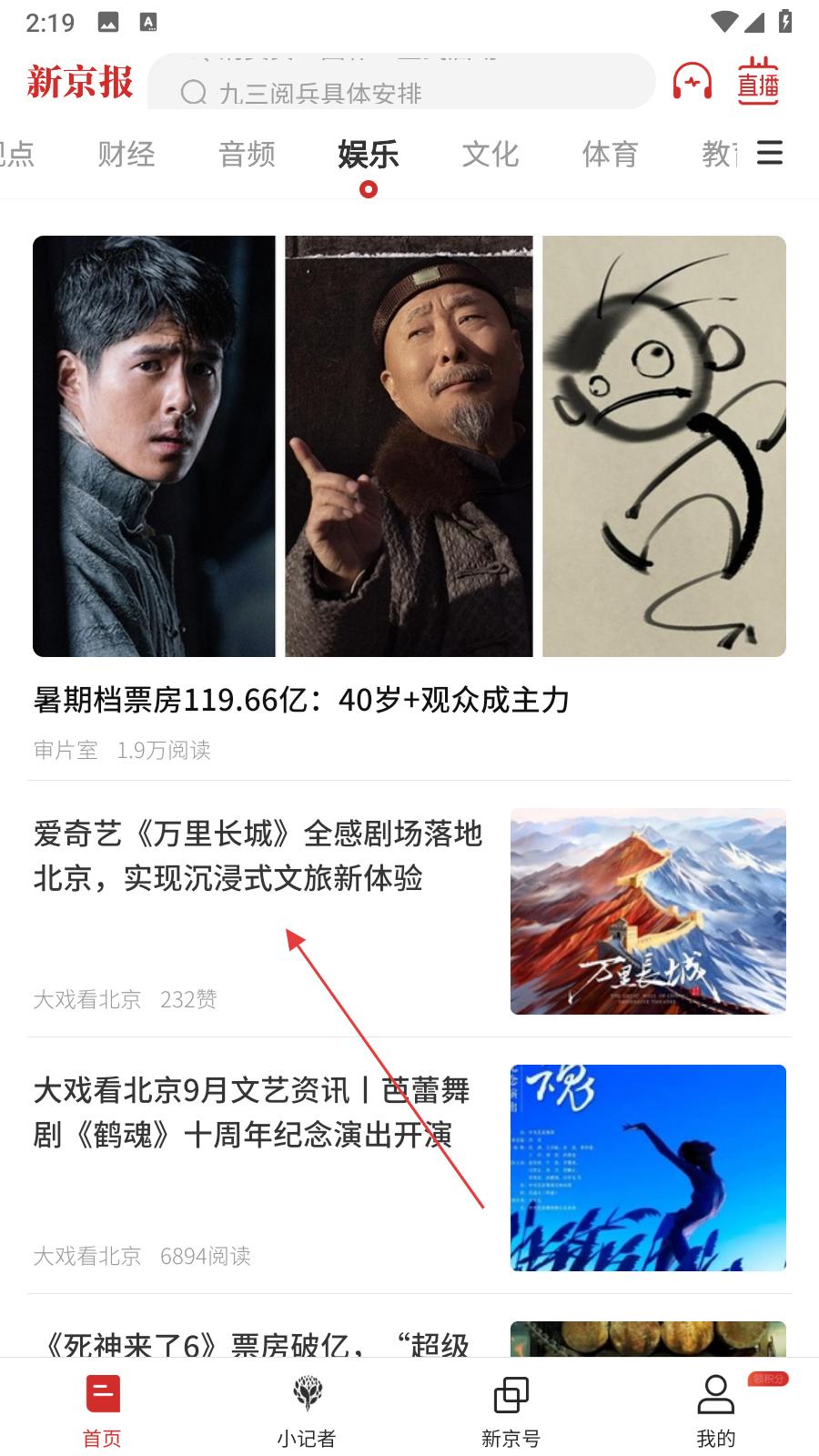This screenshot has width=819, height=1456.
Task: Switch to the 财经 tab
Action: (x=126, y=154)
